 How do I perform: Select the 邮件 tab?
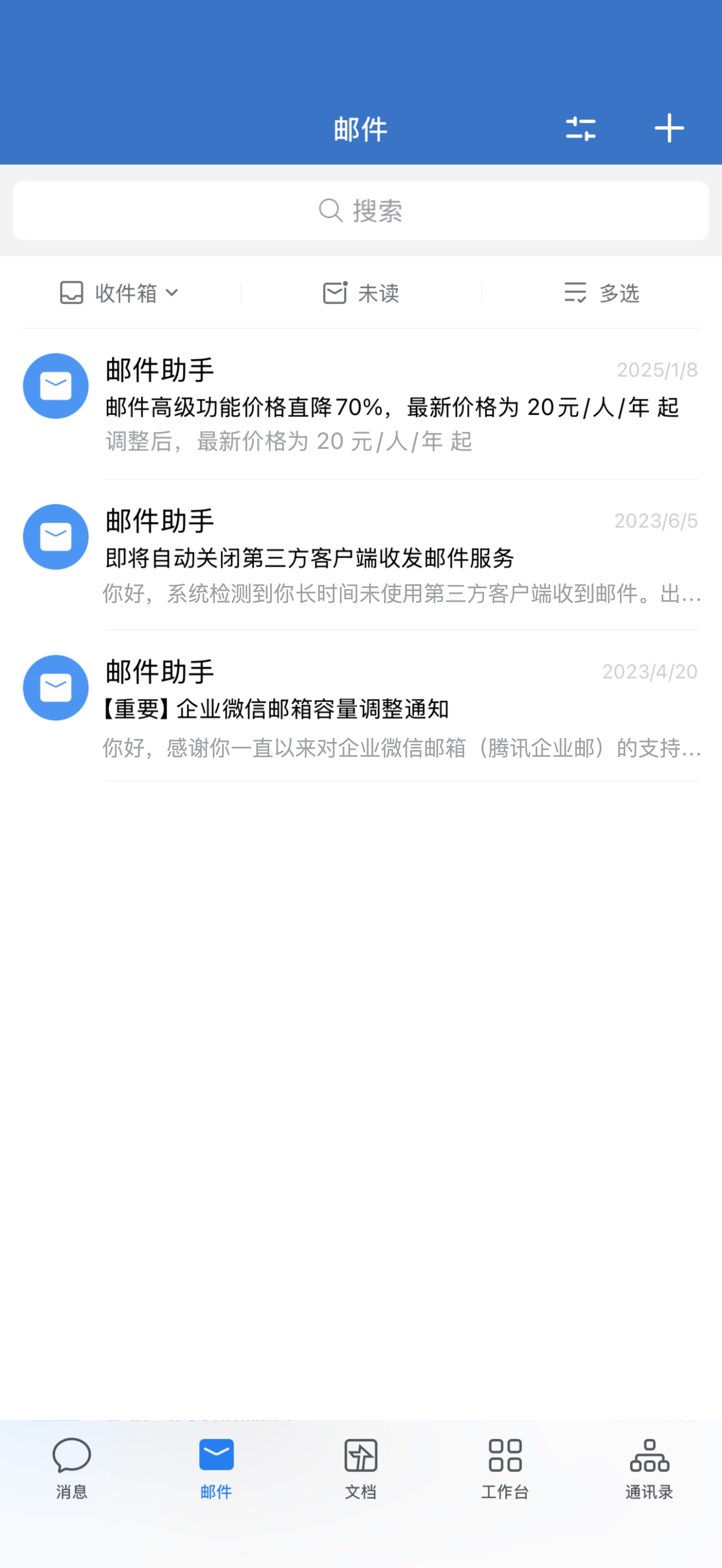pos(216,1468)
